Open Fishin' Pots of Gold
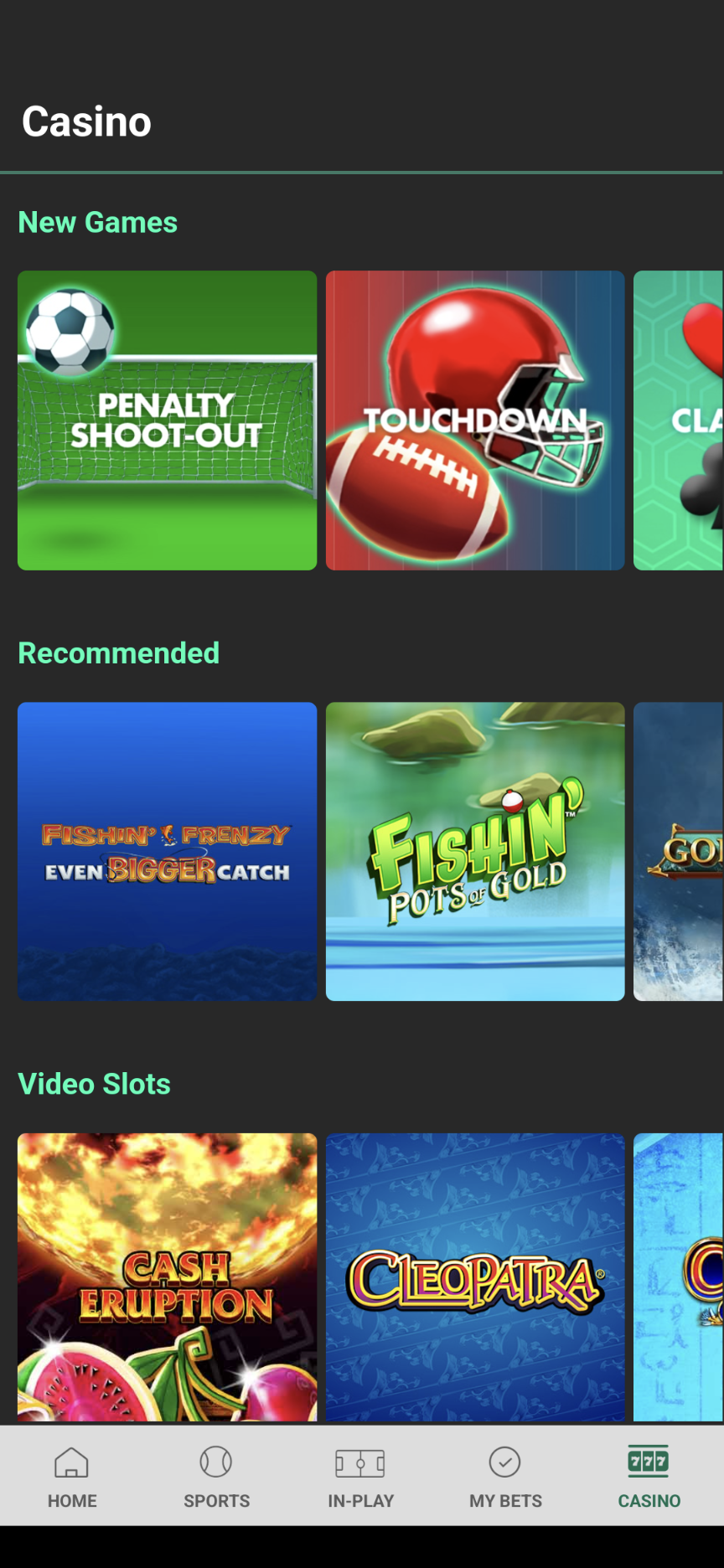The width and height of the screenshot is (724, 1568). pos(474,851)
